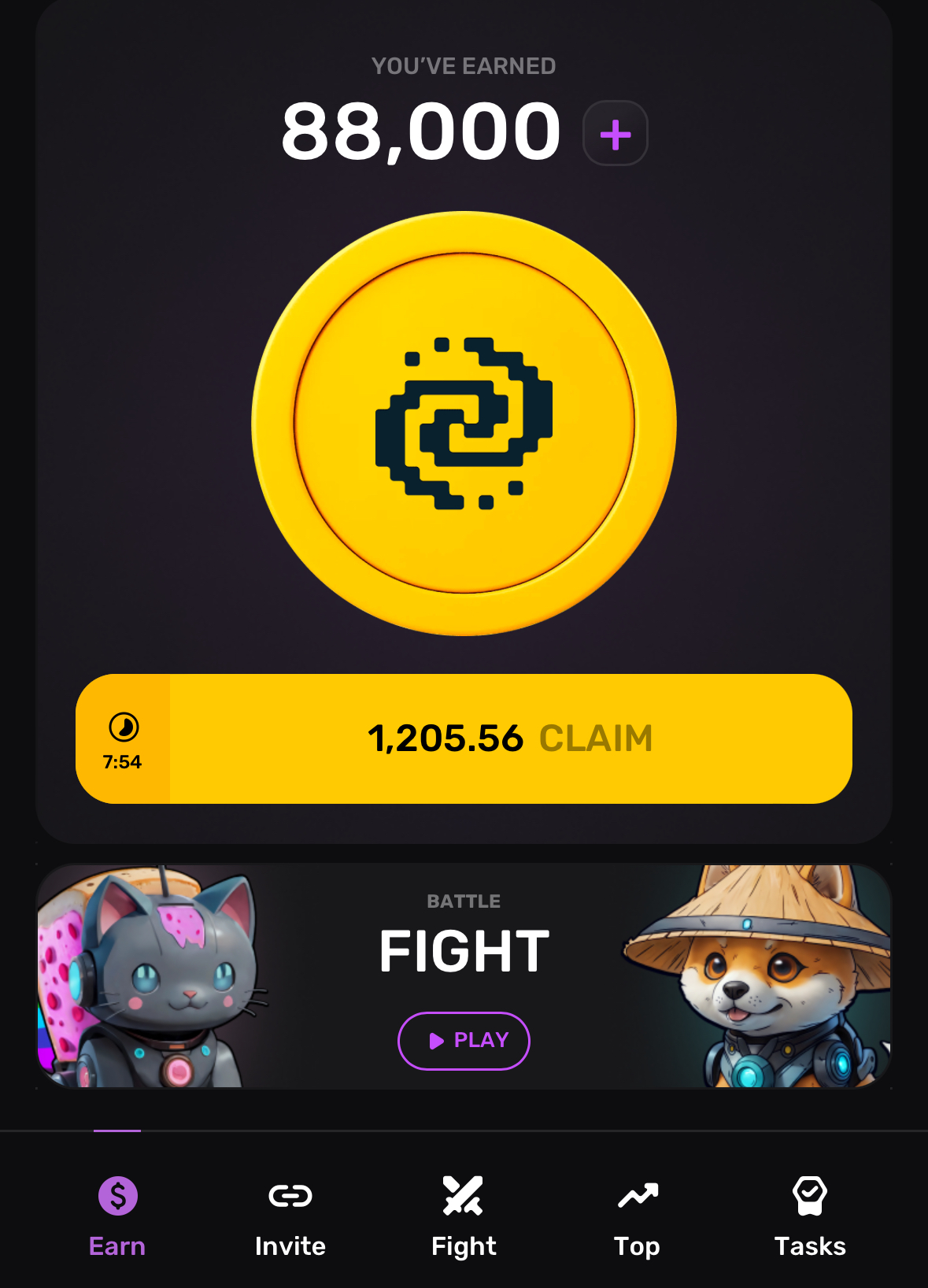Switch to the Earn tab

tap(117, 1216)
